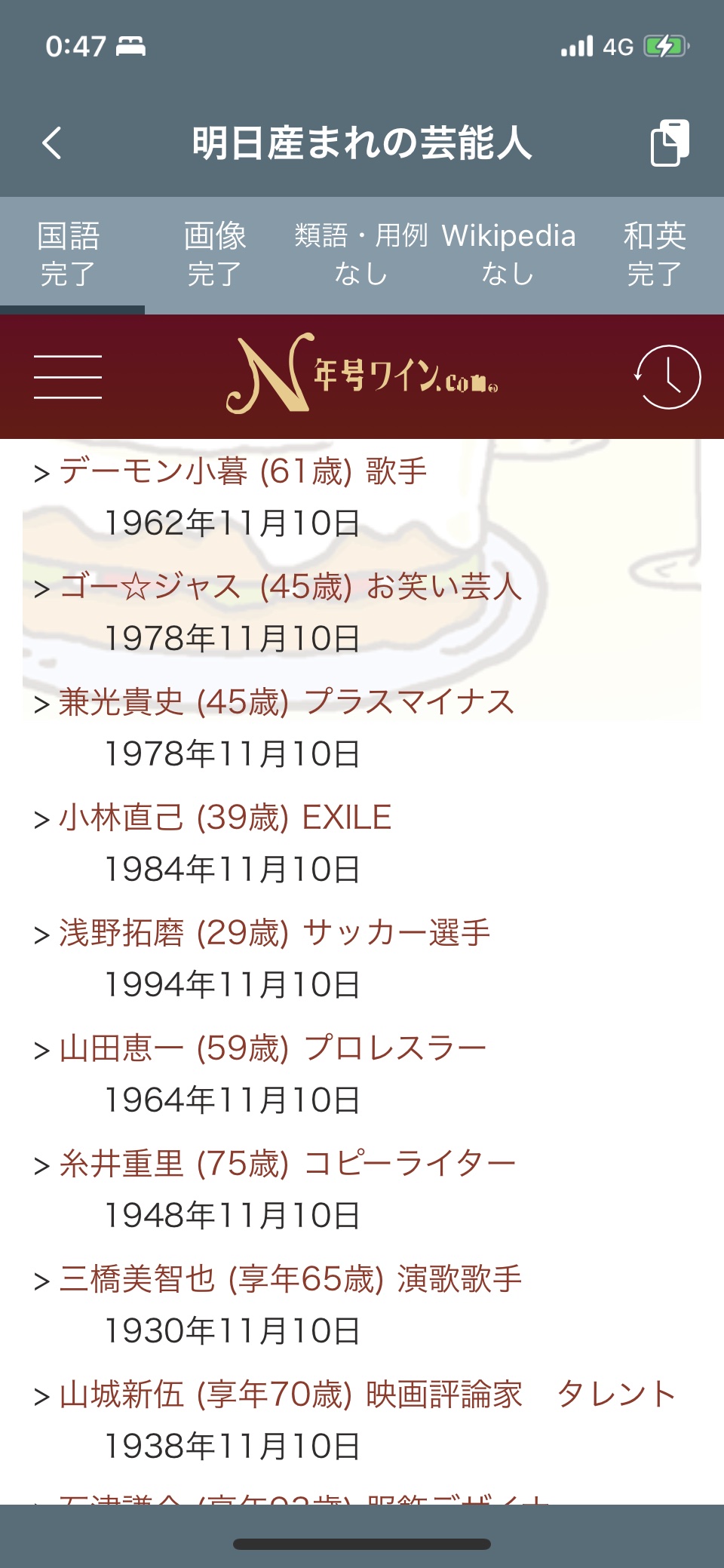Open the ゴー☆ジャス link

coord(290,587)
